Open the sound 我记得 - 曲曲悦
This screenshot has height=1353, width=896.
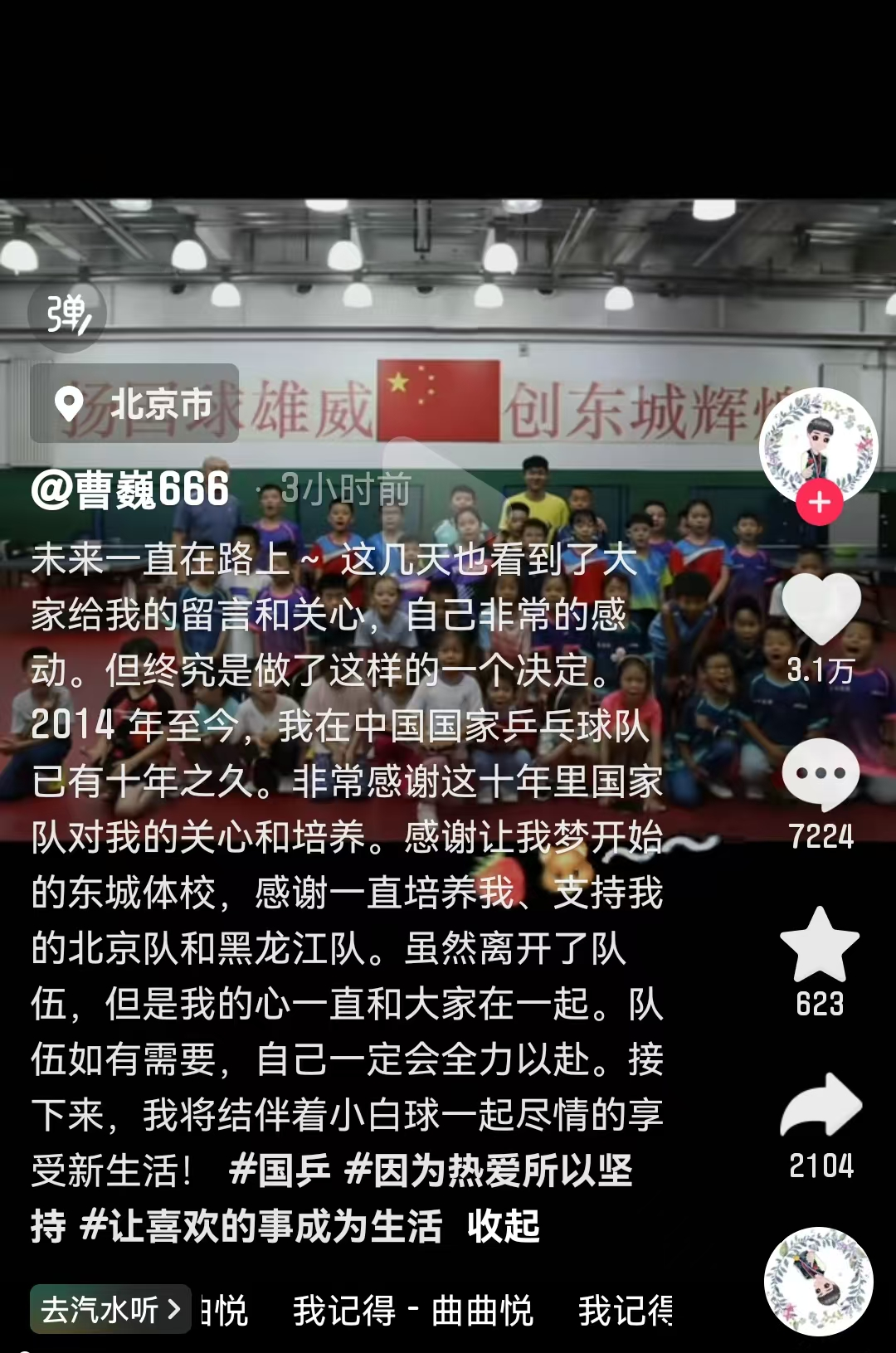click(x=413, y=1311)
